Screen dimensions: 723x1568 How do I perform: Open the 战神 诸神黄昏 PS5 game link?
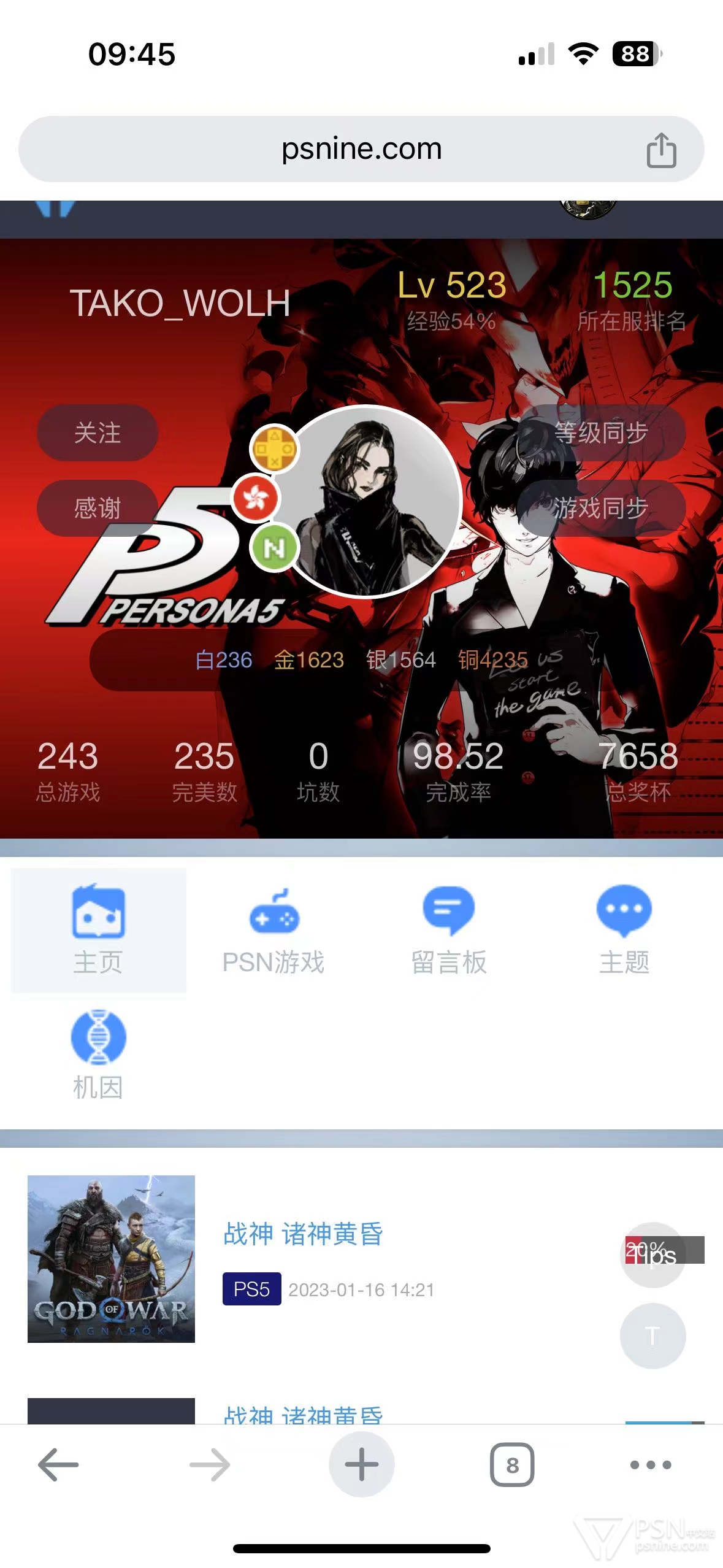click(x=303, y=1234)
